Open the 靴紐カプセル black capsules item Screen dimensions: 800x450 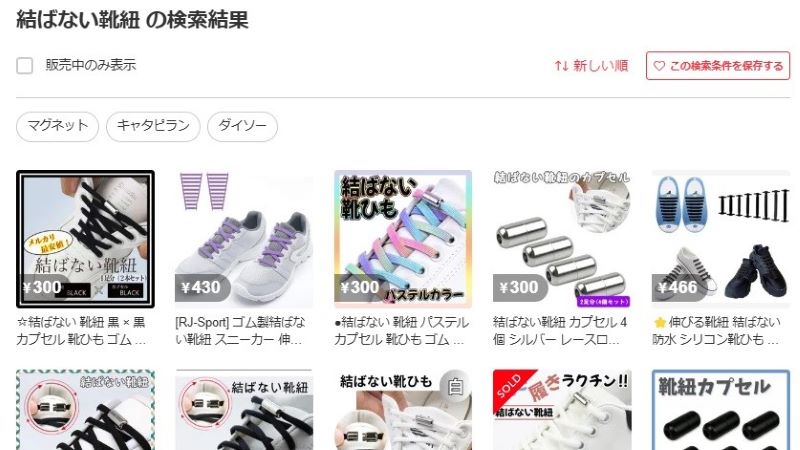720,410
